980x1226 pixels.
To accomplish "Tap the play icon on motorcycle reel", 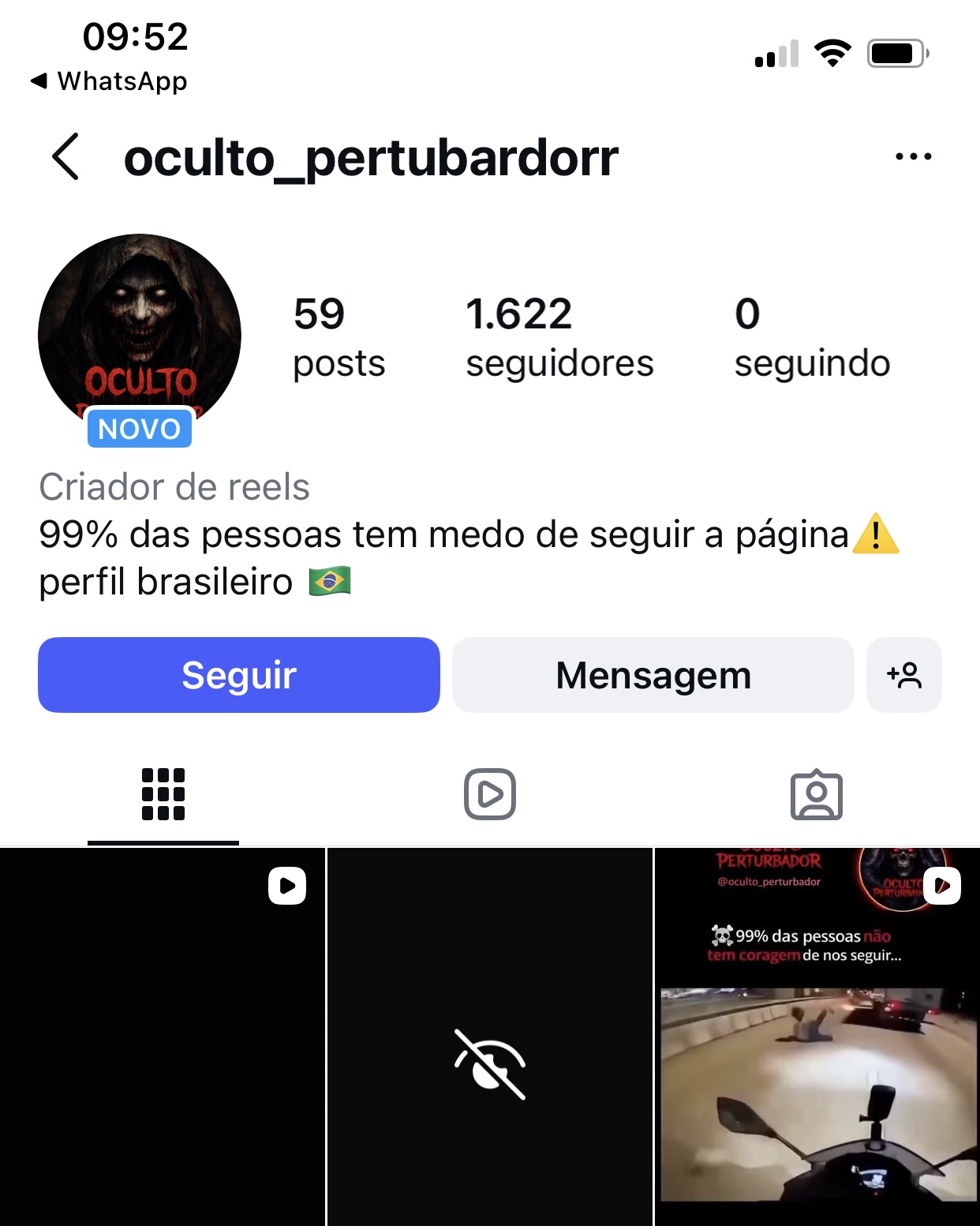I will click(941, 886).
